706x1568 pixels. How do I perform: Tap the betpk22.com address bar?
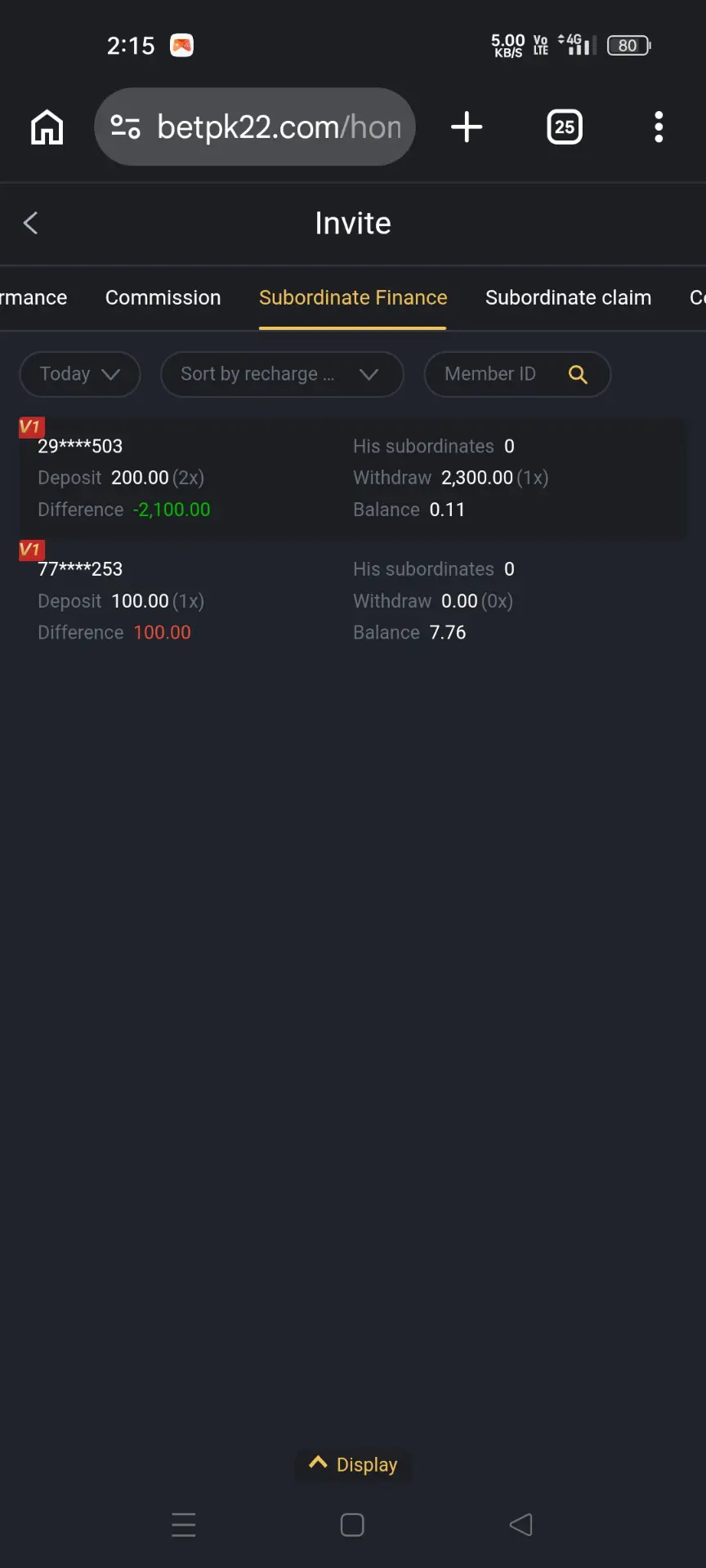click(255, 127)
